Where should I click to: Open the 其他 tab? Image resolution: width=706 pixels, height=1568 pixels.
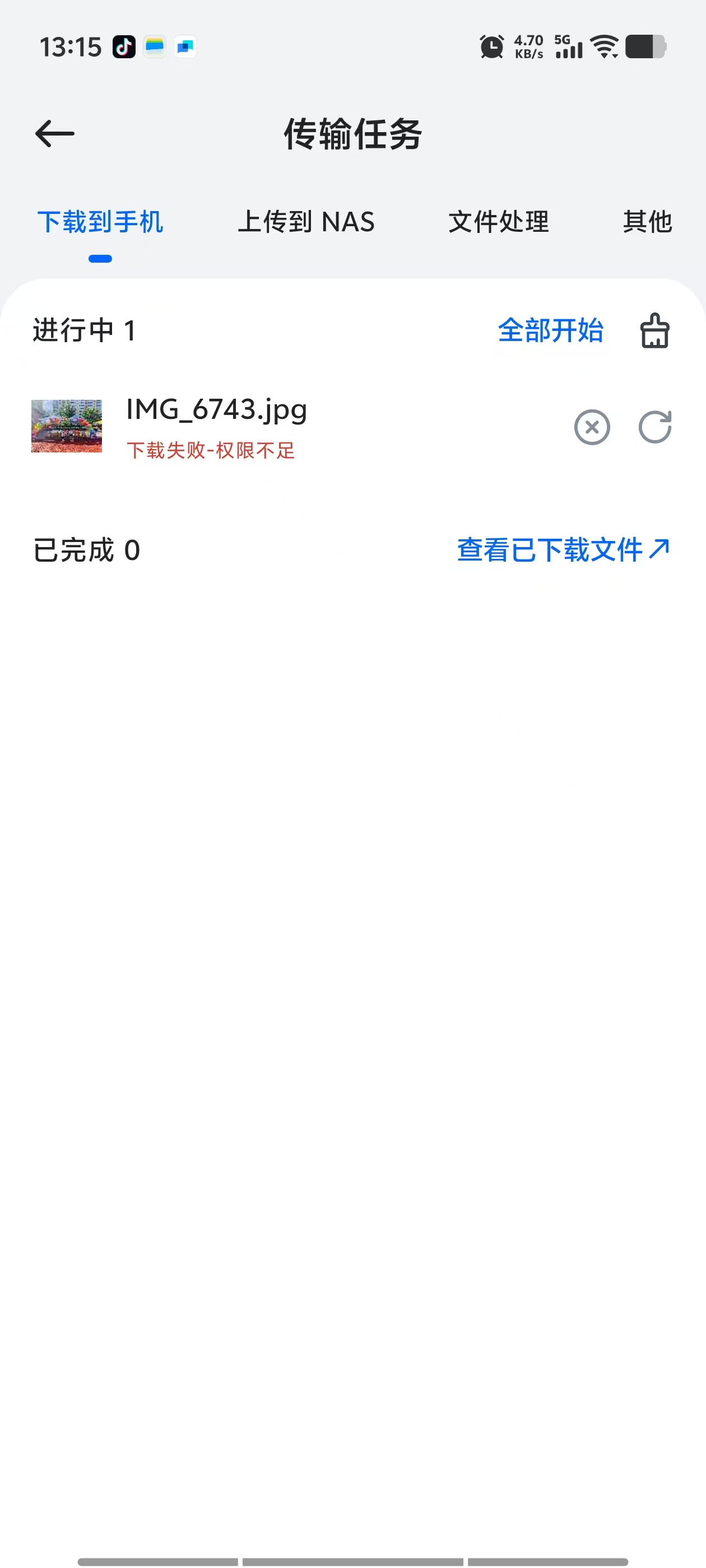pyautogui.click(x=647, y=222)
